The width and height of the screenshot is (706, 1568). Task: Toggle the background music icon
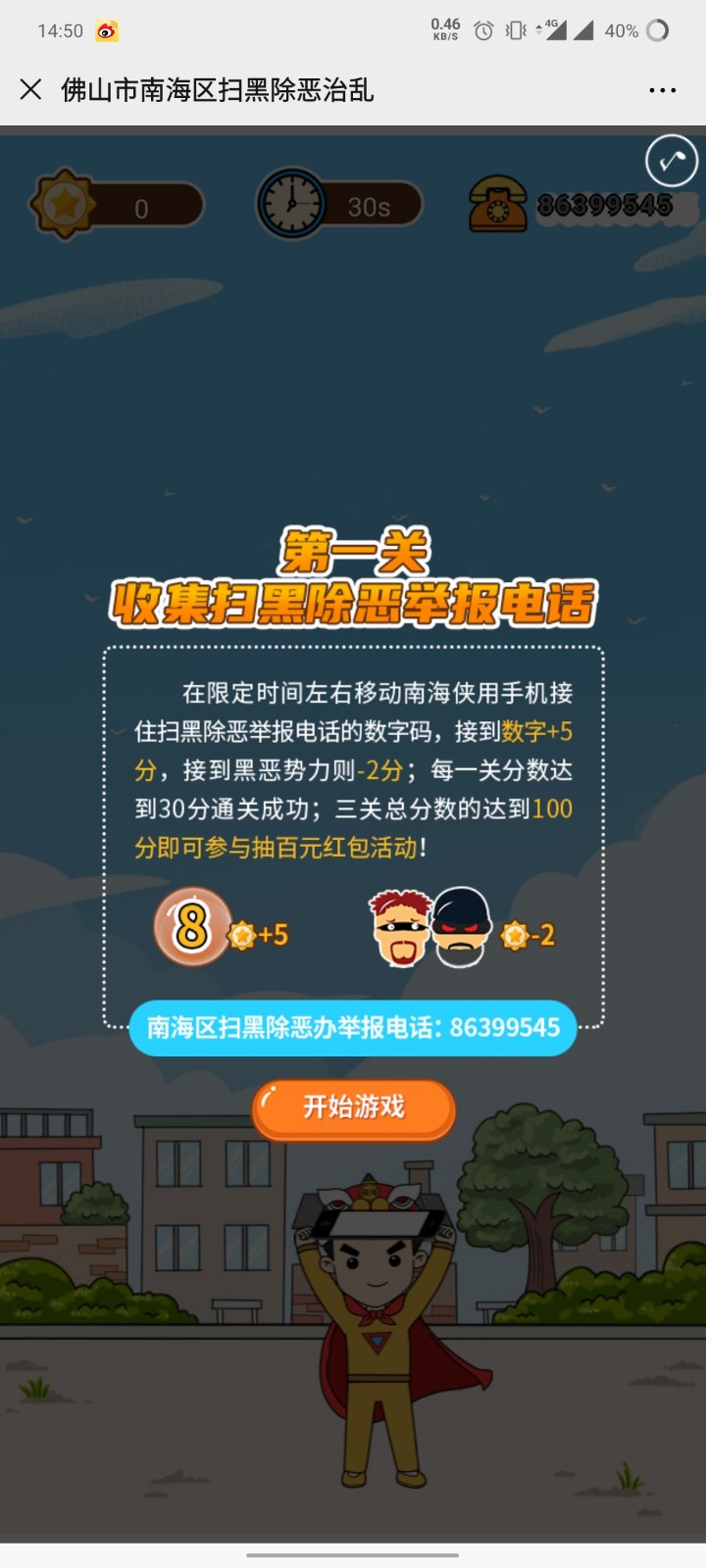point(672,161)
